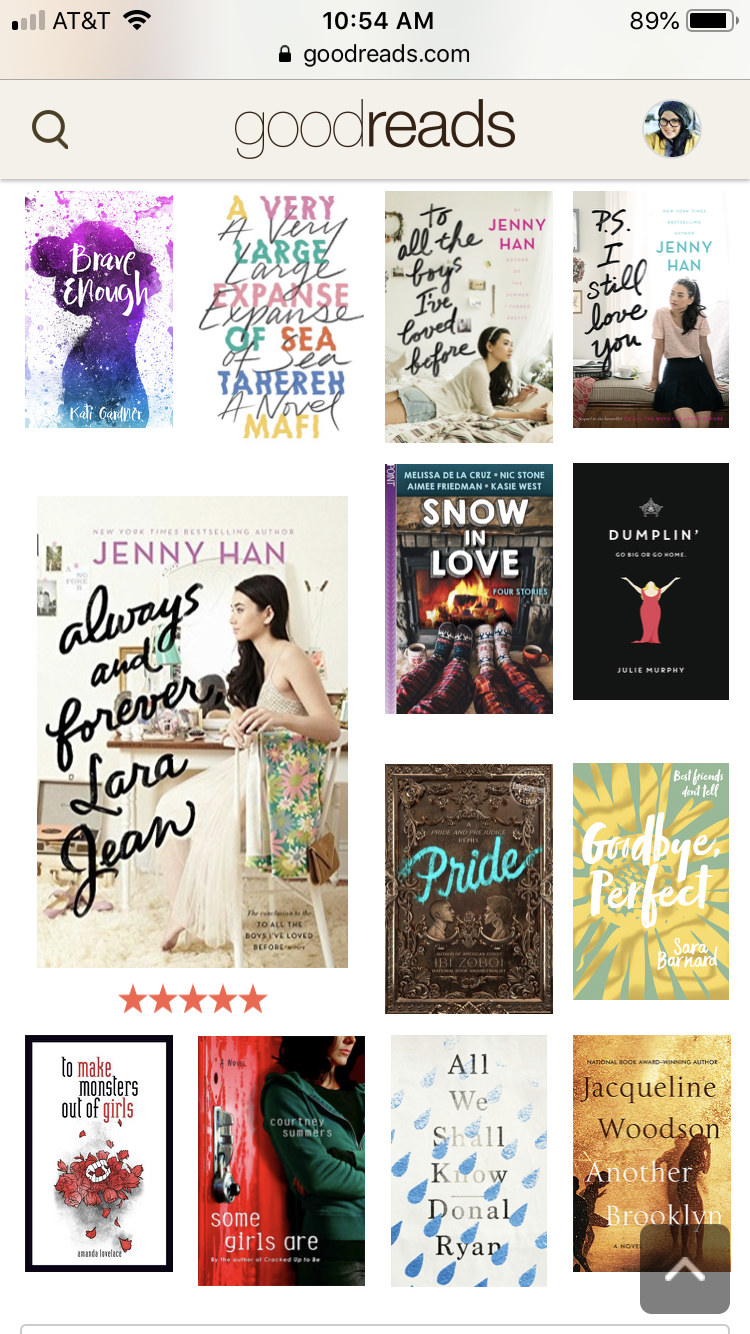750x1334 pixels.
Task: Open the Goodreads search icon
Action: (50, 129)
